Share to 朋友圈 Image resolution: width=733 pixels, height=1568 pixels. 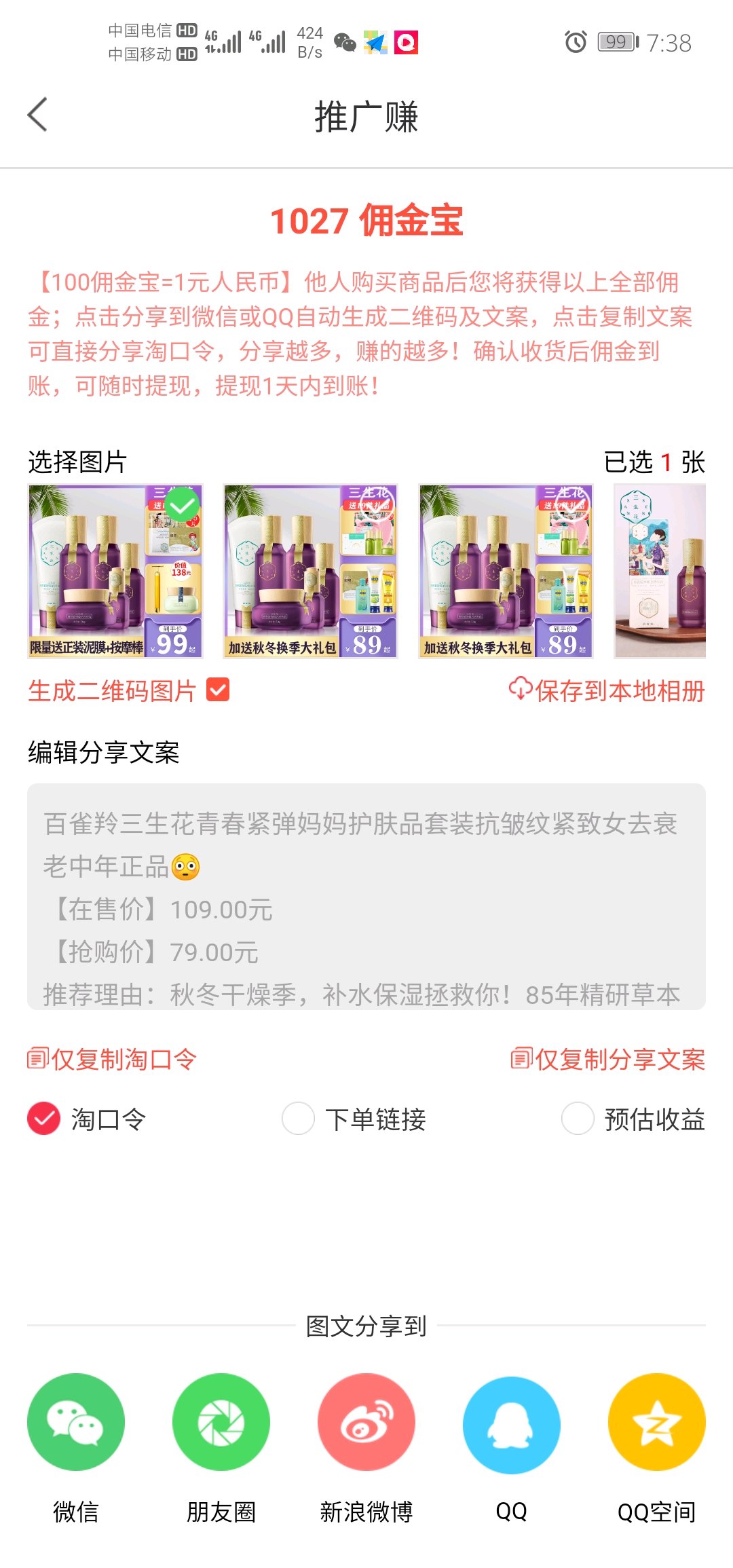tap(221, 1422)
